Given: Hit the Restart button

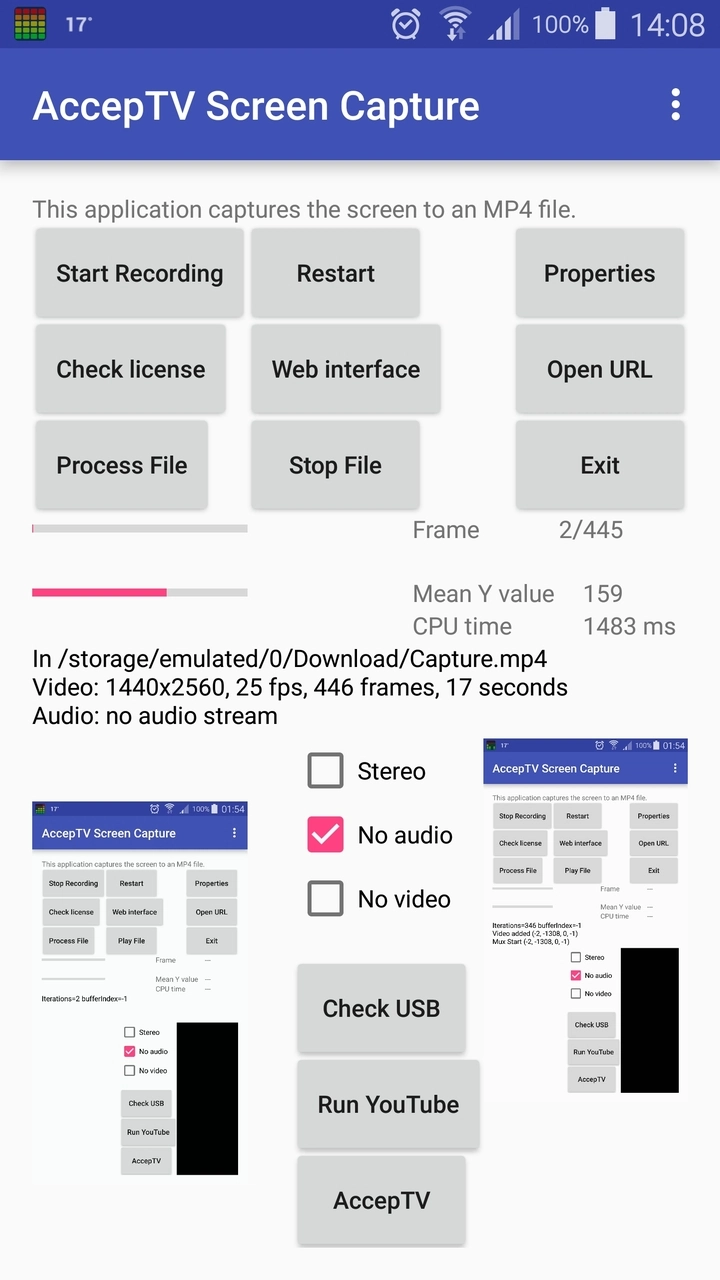Looking at the screenshot, I should 335,273.
